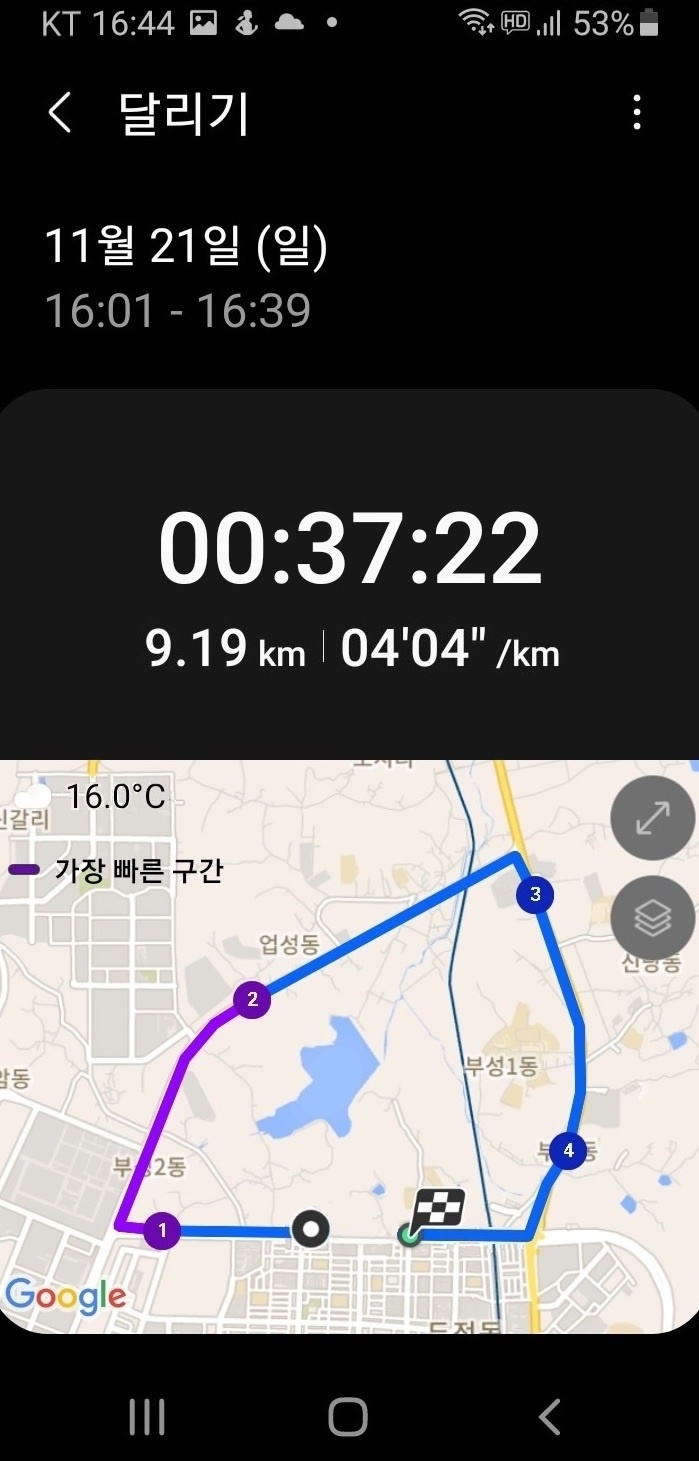
Task: Open recent apps from navigation bar
Action: tap(147, 1416)
